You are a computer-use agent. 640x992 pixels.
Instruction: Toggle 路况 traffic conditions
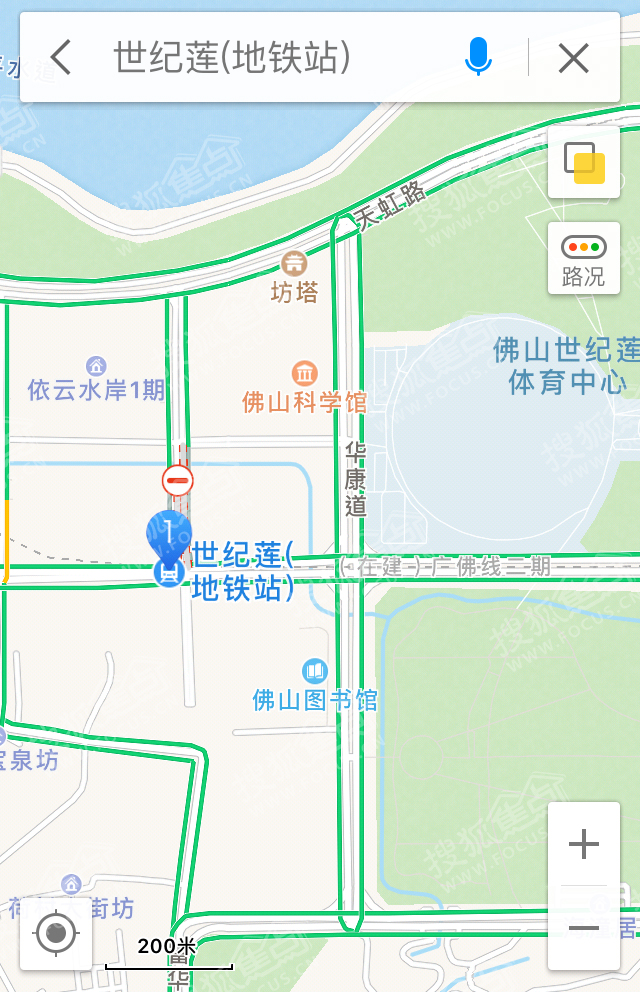(584, 259)
